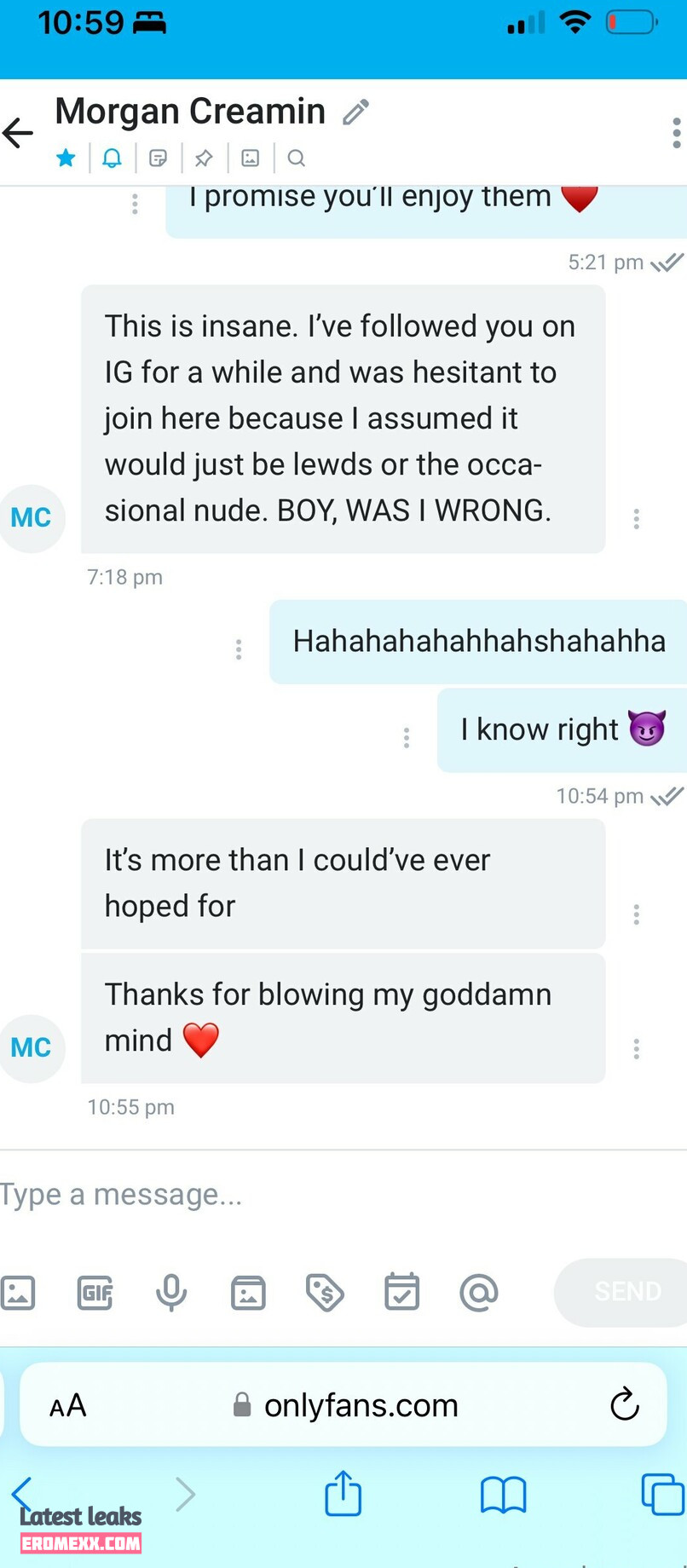Set a price tag on message
The height and width of the screenshot is (1568, 687).
[325, 1293]
